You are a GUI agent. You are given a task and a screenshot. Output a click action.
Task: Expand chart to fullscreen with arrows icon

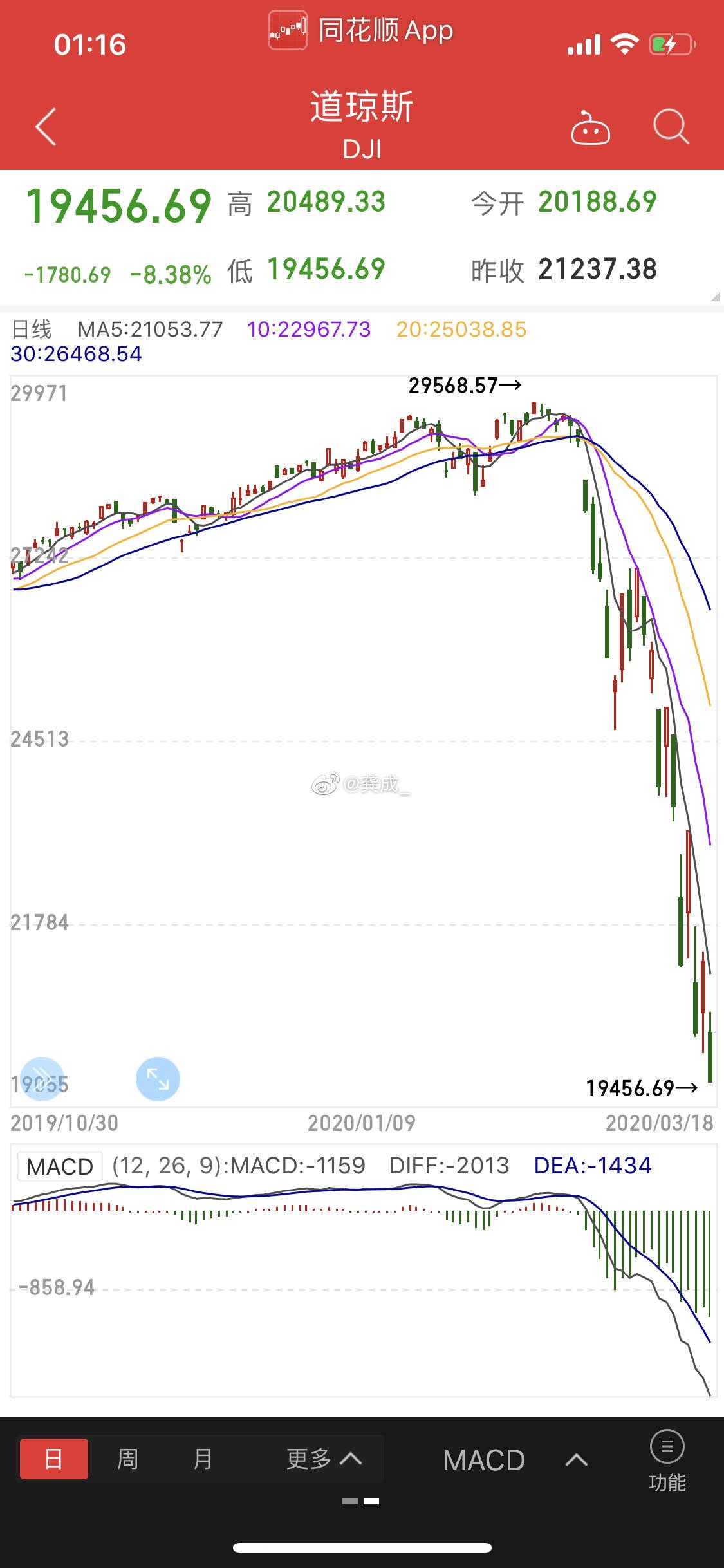click(158, 1079)
